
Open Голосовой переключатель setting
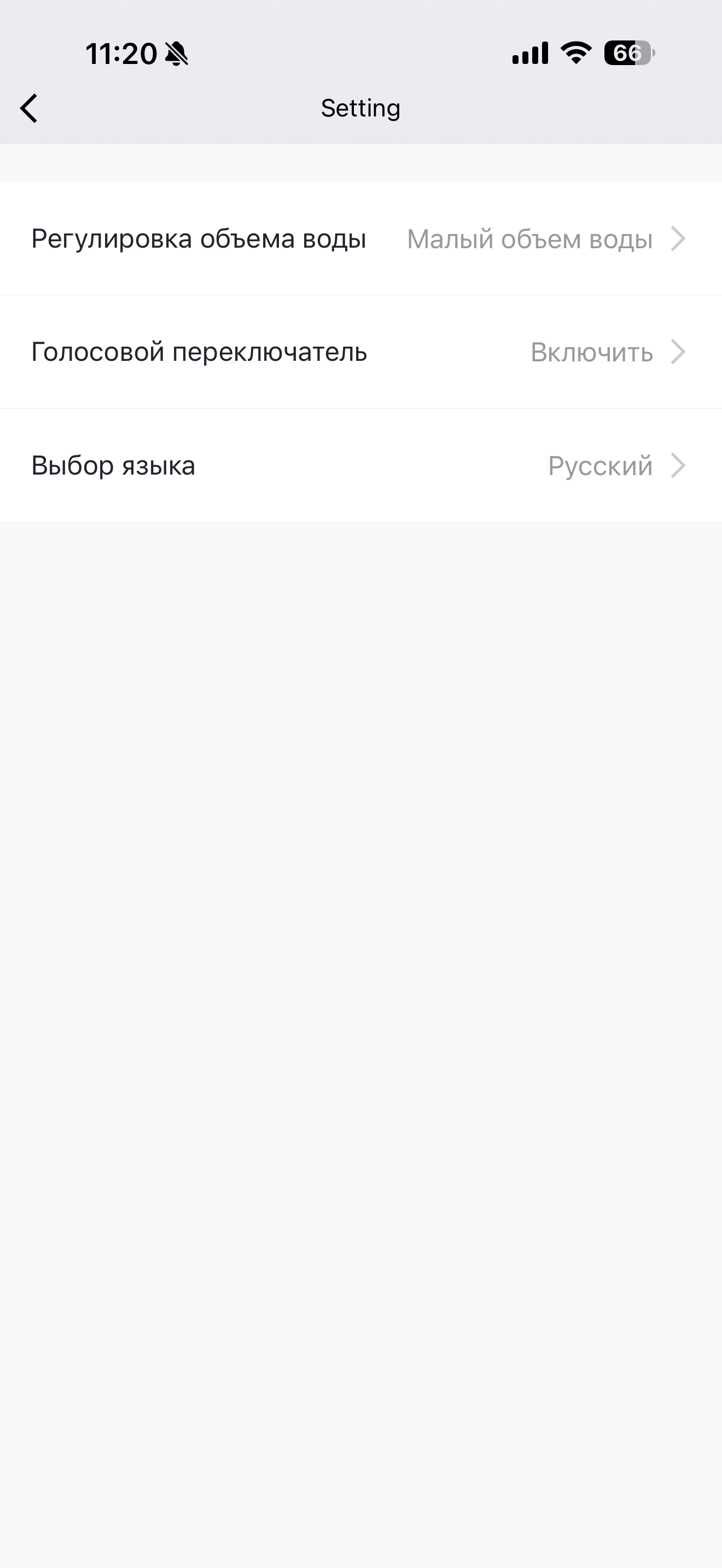(x=360, y=352)
